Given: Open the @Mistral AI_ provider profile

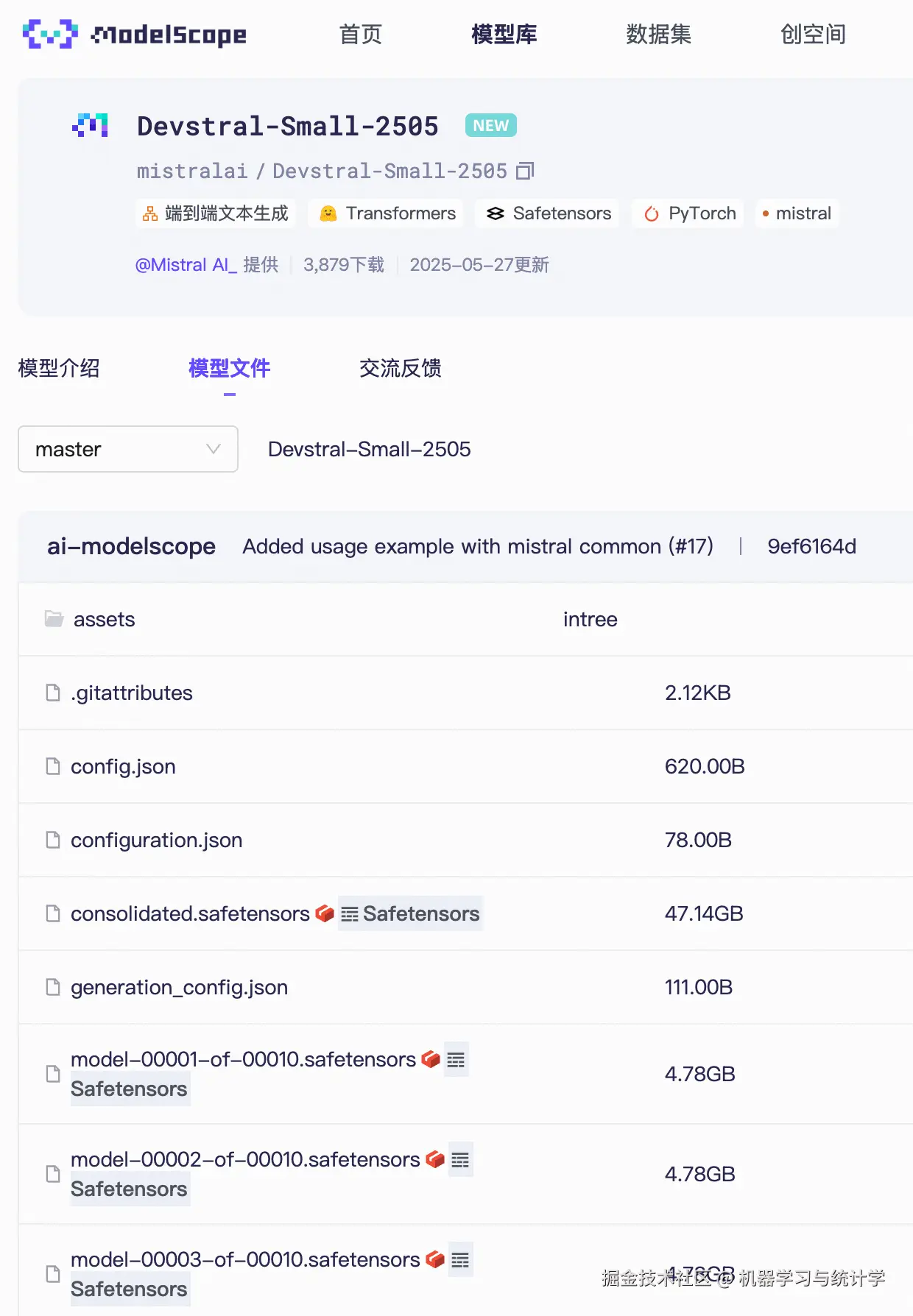Looking at the screenshot, I should [186, 265].
